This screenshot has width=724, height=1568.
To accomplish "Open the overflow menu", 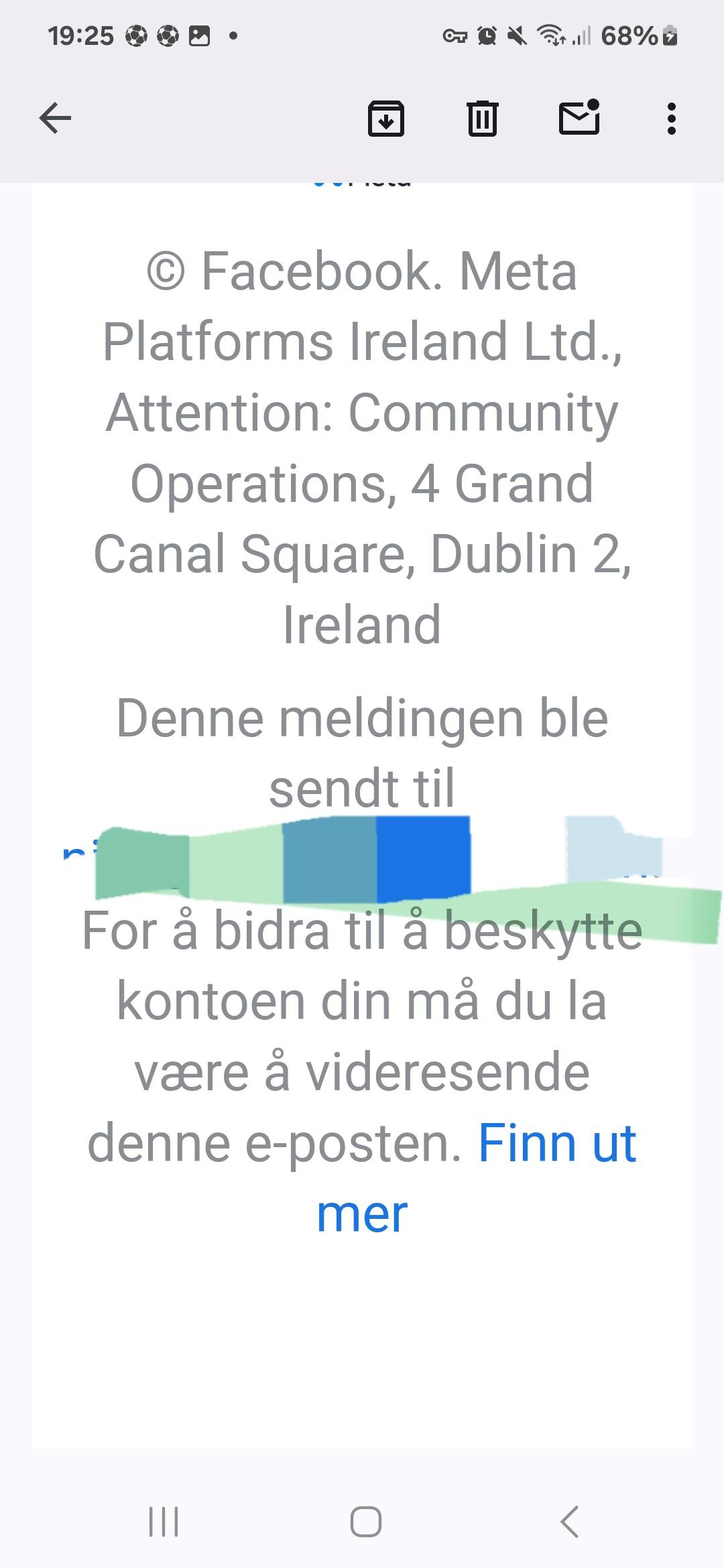I will coord(671,119).
